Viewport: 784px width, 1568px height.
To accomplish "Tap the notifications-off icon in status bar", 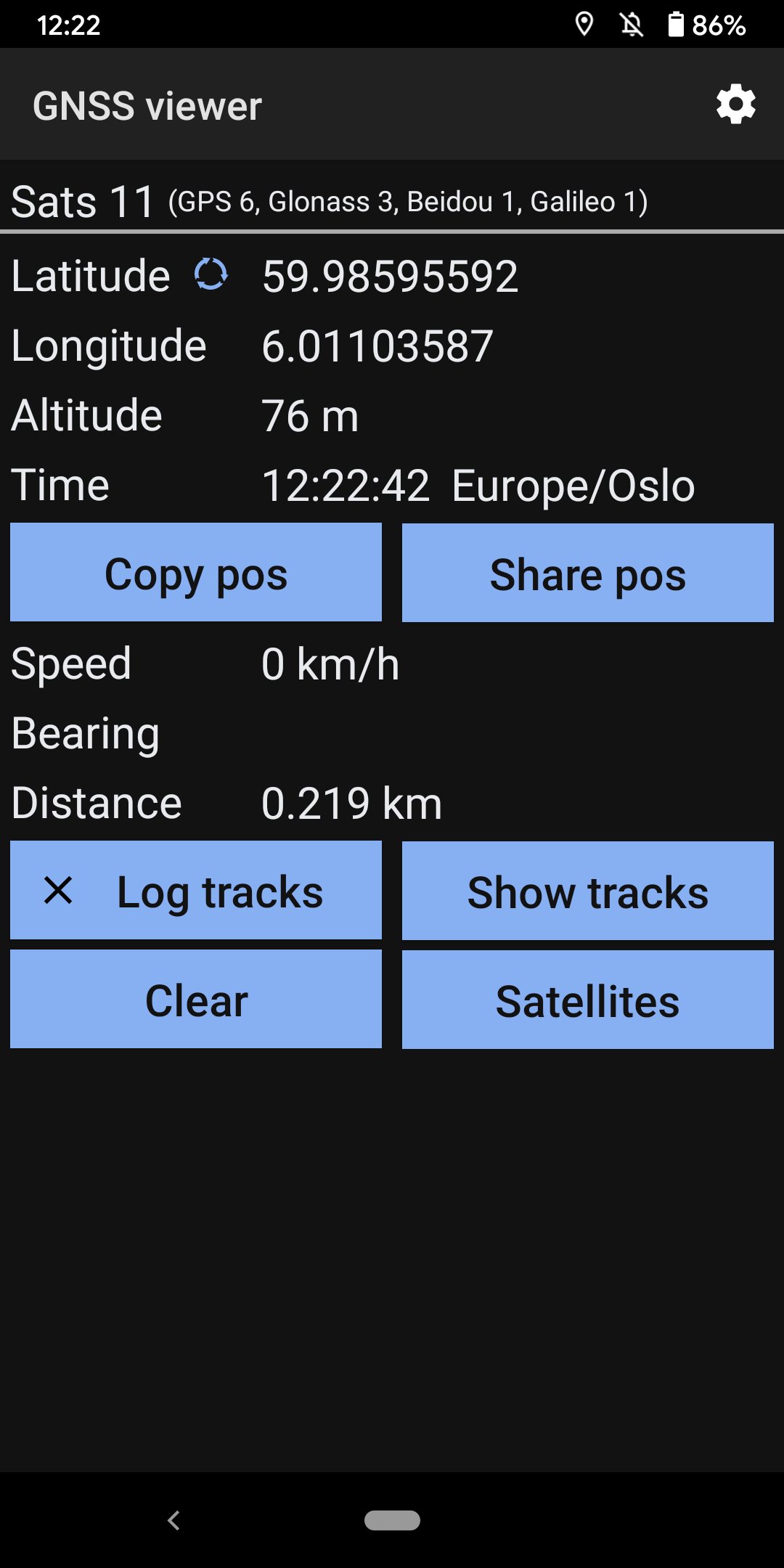I will [631, 25].
